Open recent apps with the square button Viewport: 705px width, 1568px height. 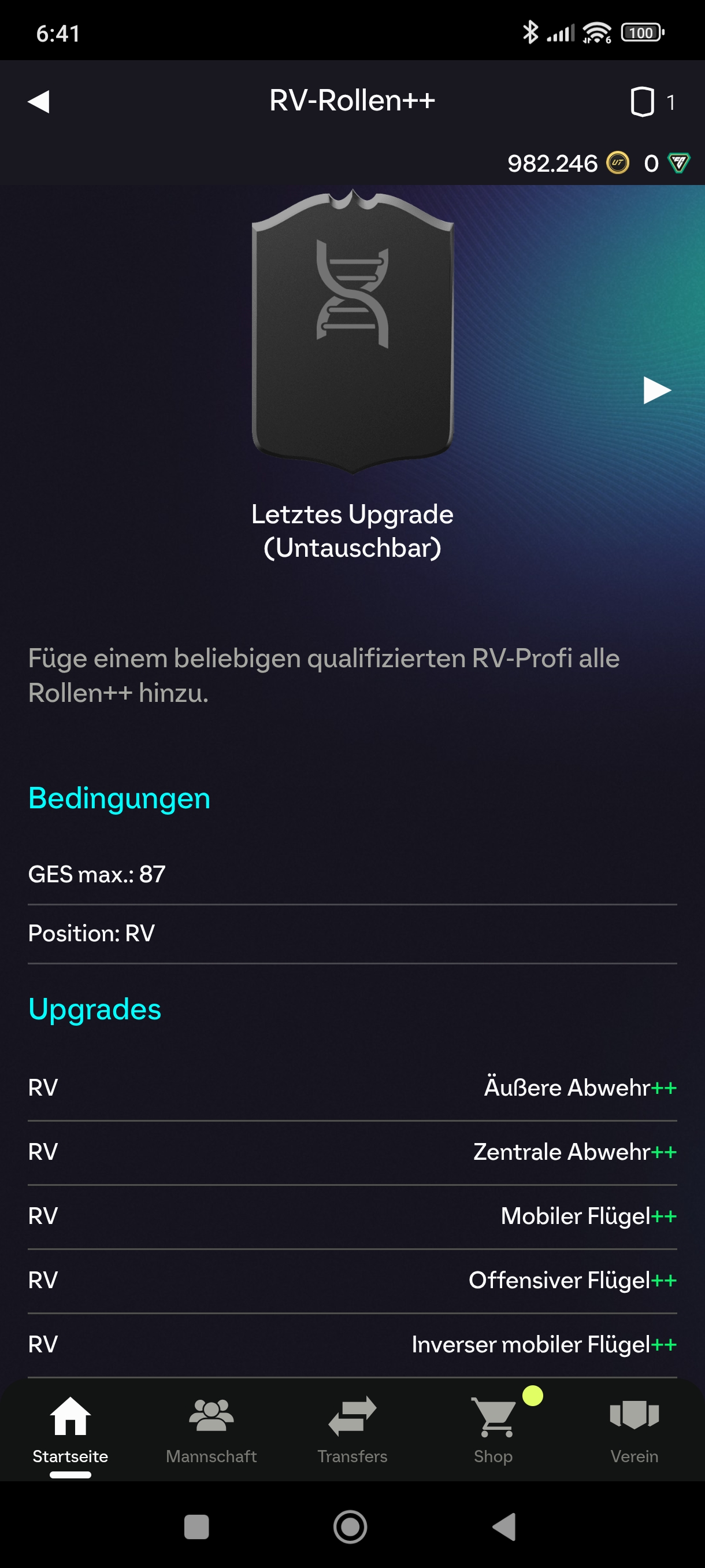pos(196,1526)
